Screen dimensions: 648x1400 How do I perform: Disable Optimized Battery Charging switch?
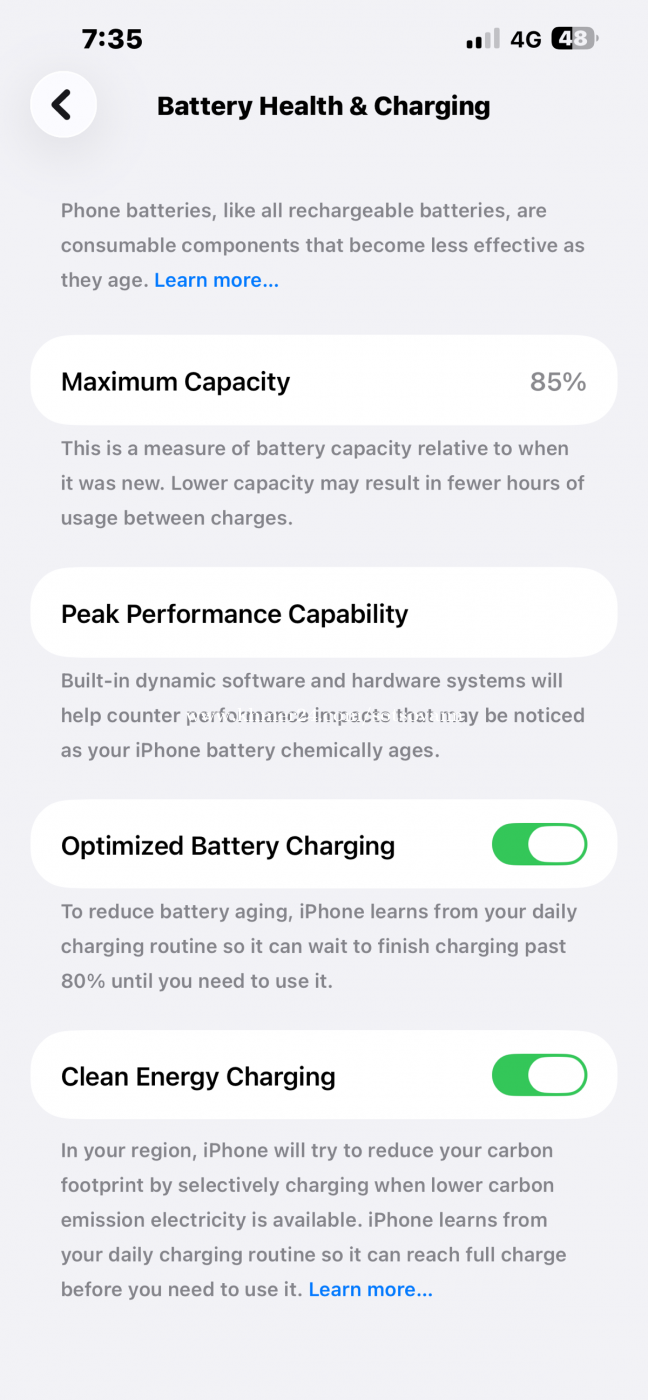point(539,845)
